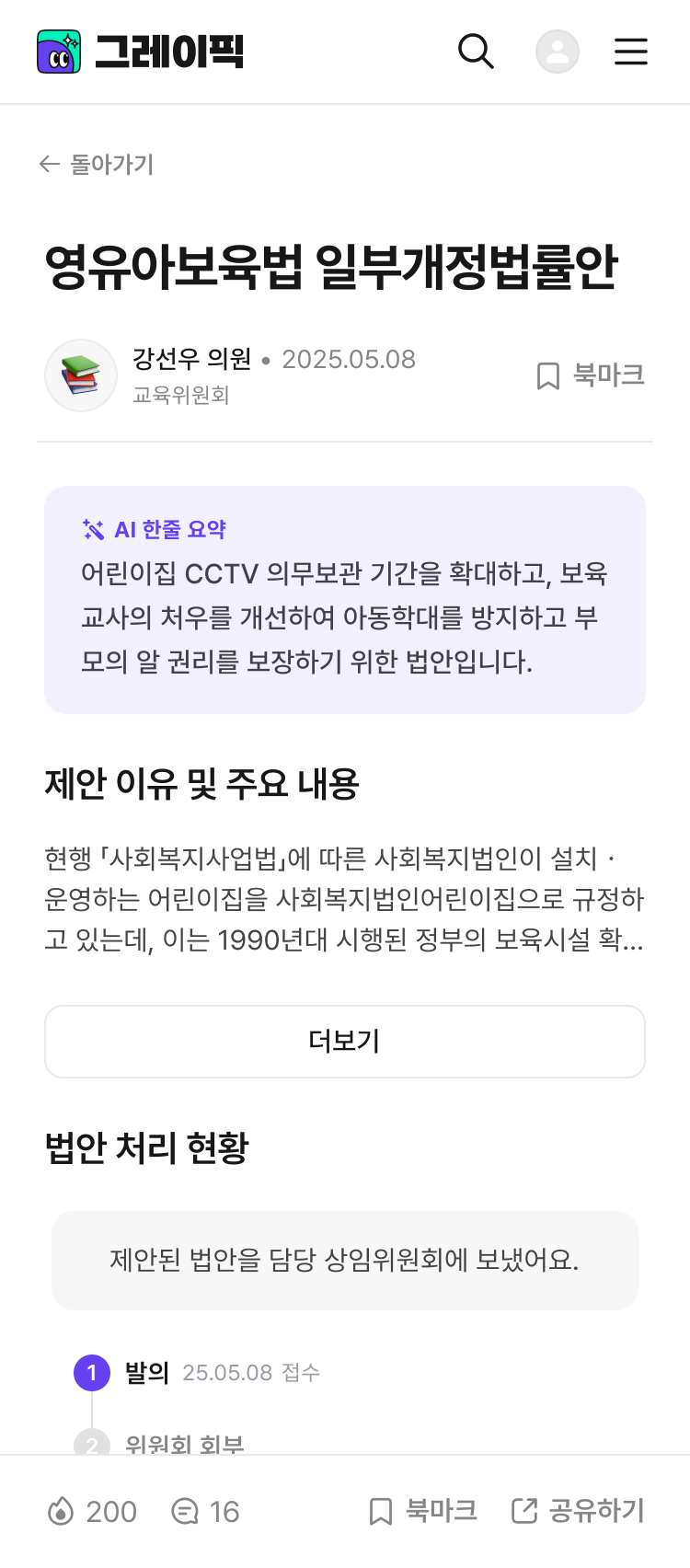Share the bill via 공유하기

tap(578, 1511)
